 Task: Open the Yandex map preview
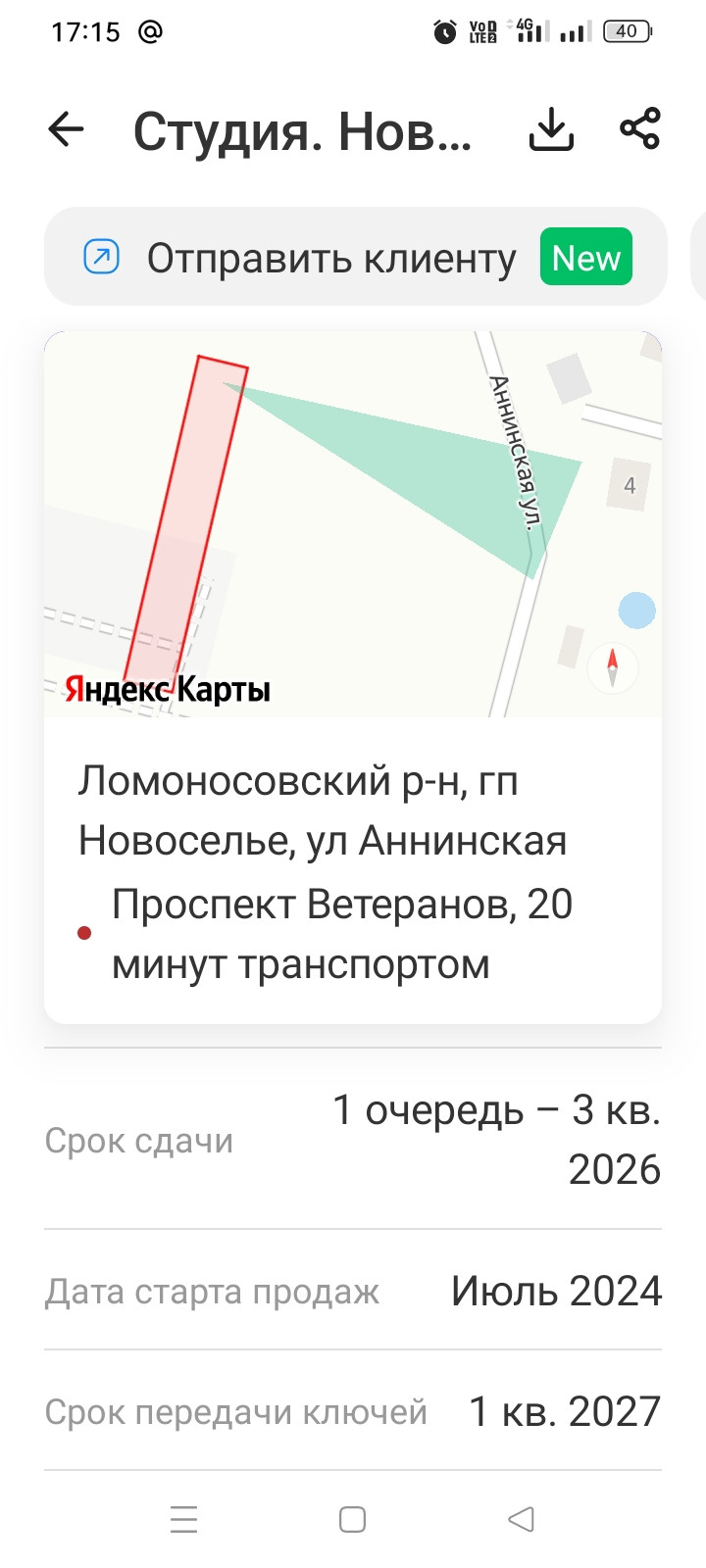click(x=353, y=524)
